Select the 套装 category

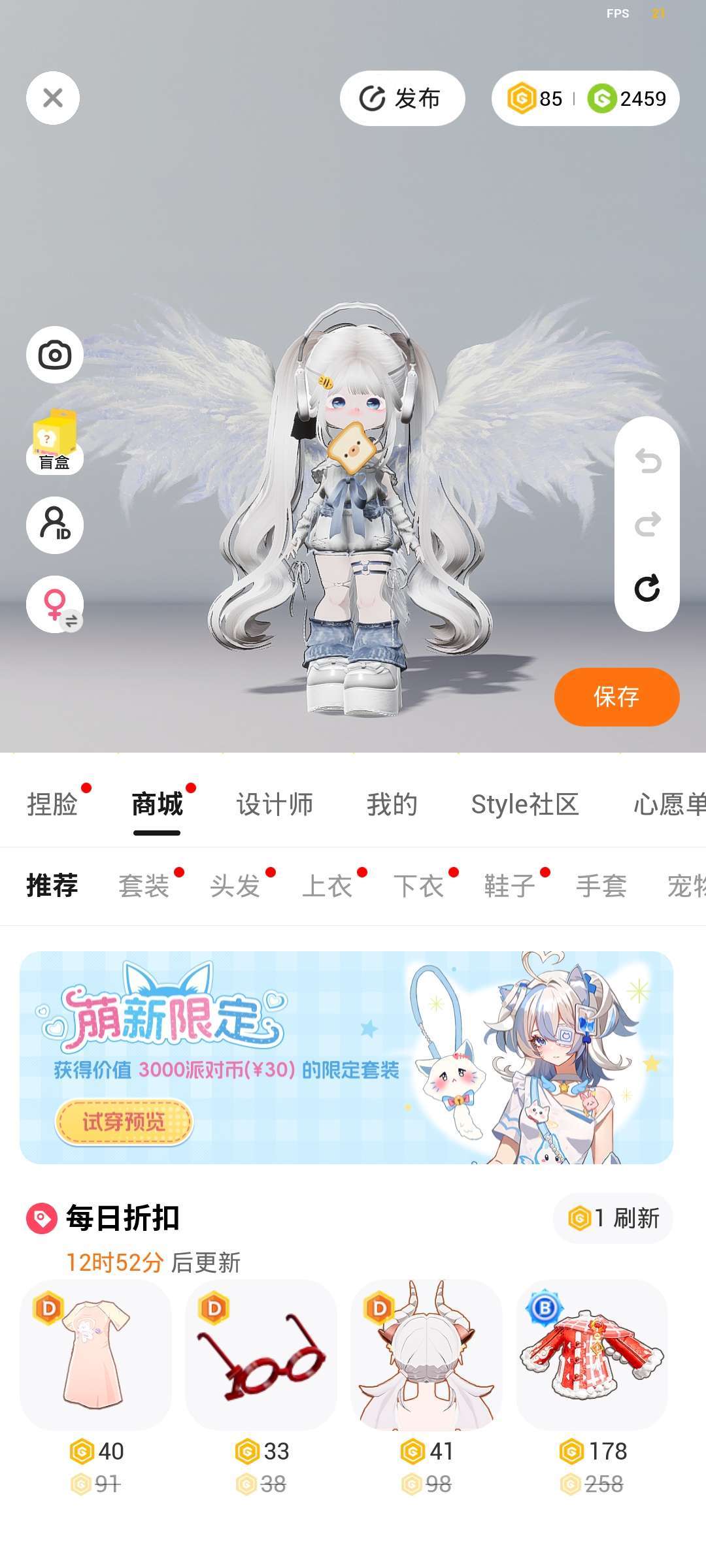pyautogui.click(x=144, y=886)
